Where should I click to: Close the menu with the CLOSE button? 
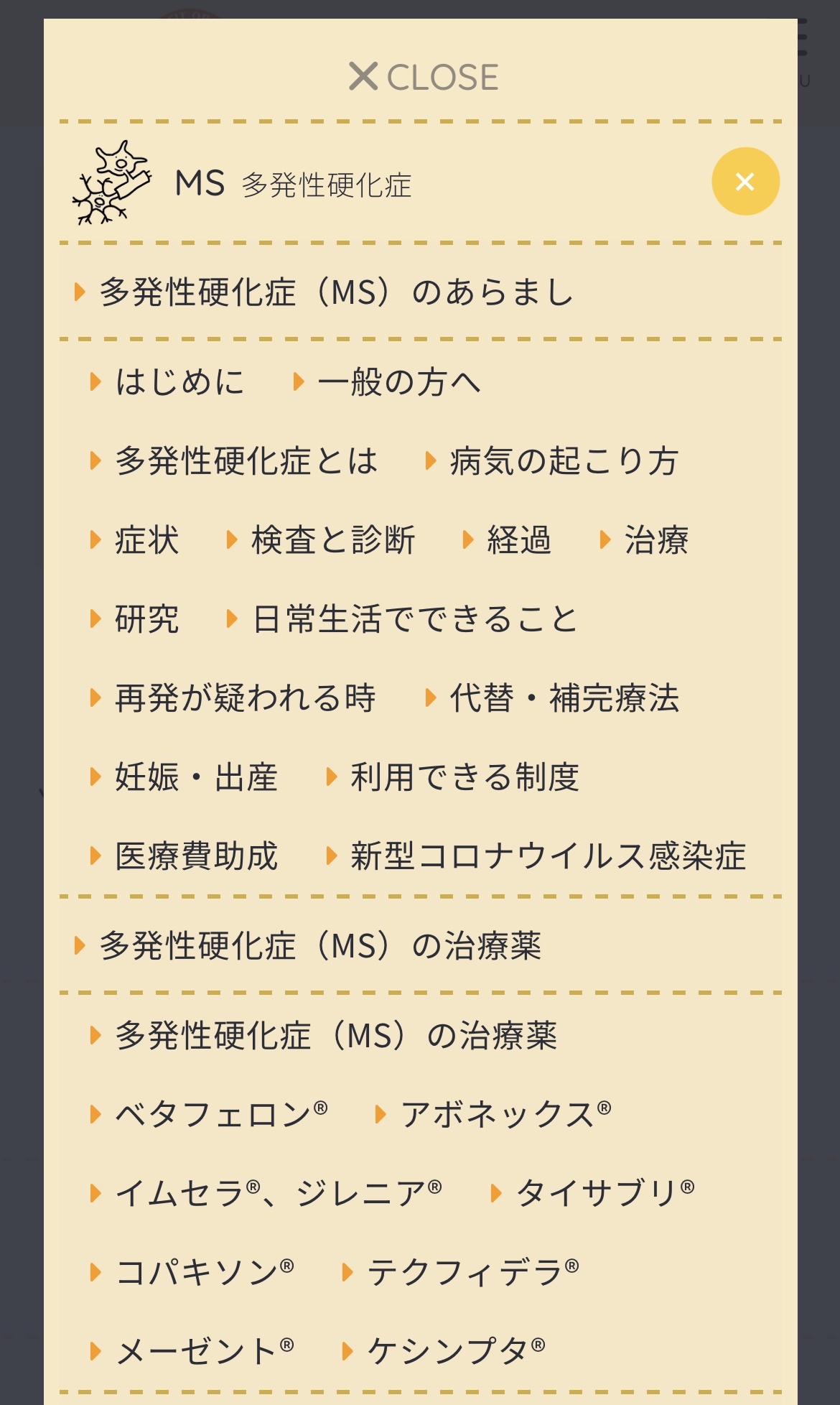coord(424,77)
